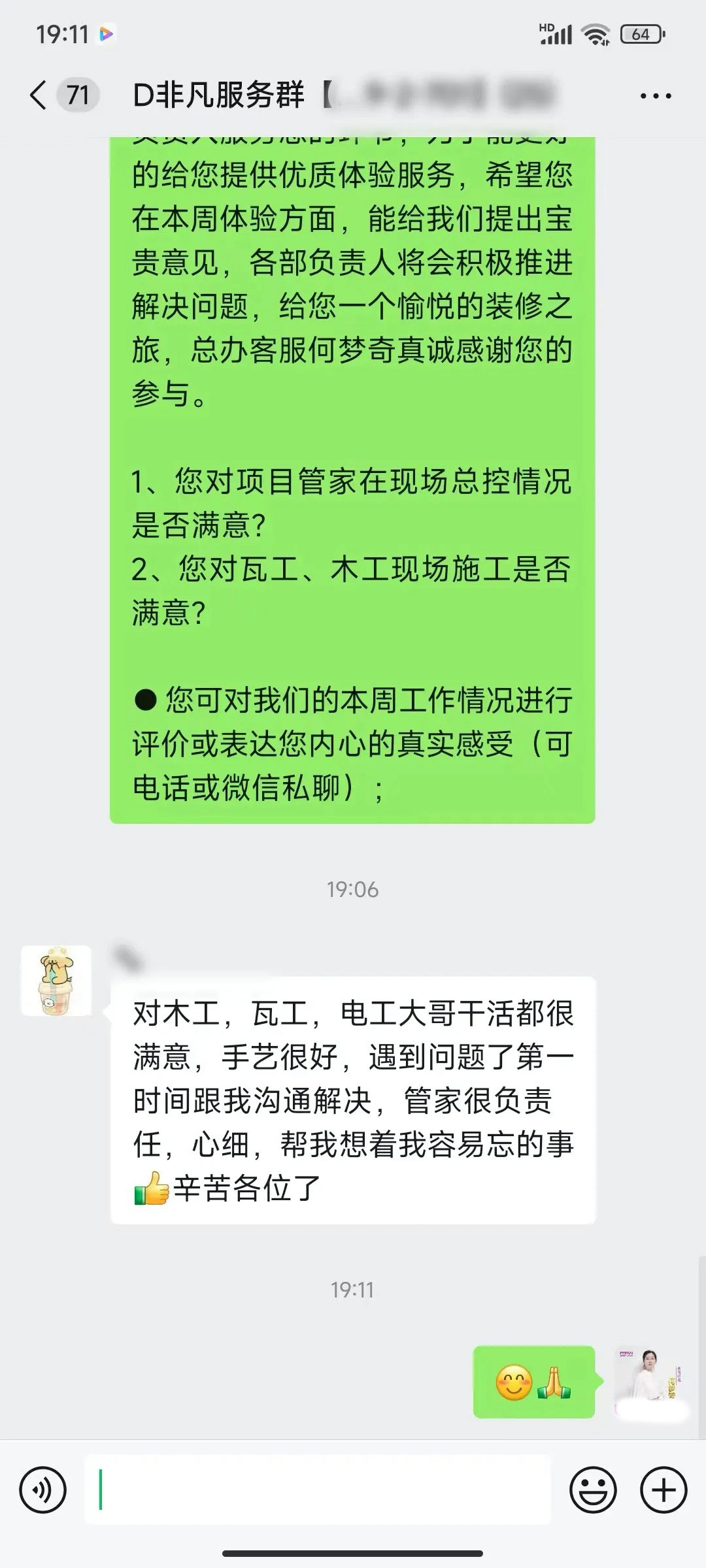View the cartoon bear avatar's profile
The height and width of the screenshot is (1568, 706).
(56, 980)
